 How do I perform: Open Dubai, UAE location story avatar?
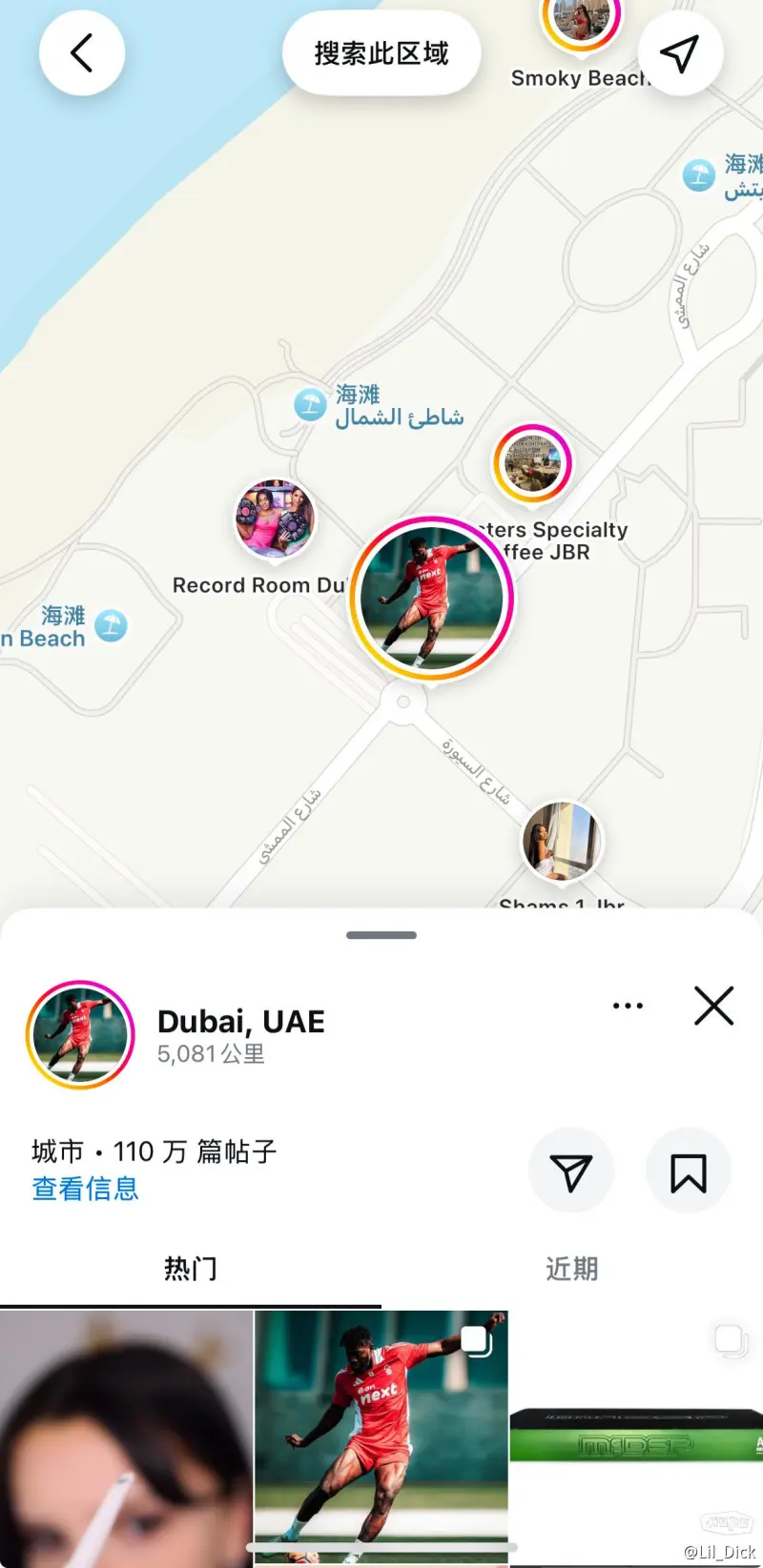(x=80, y=1035)
